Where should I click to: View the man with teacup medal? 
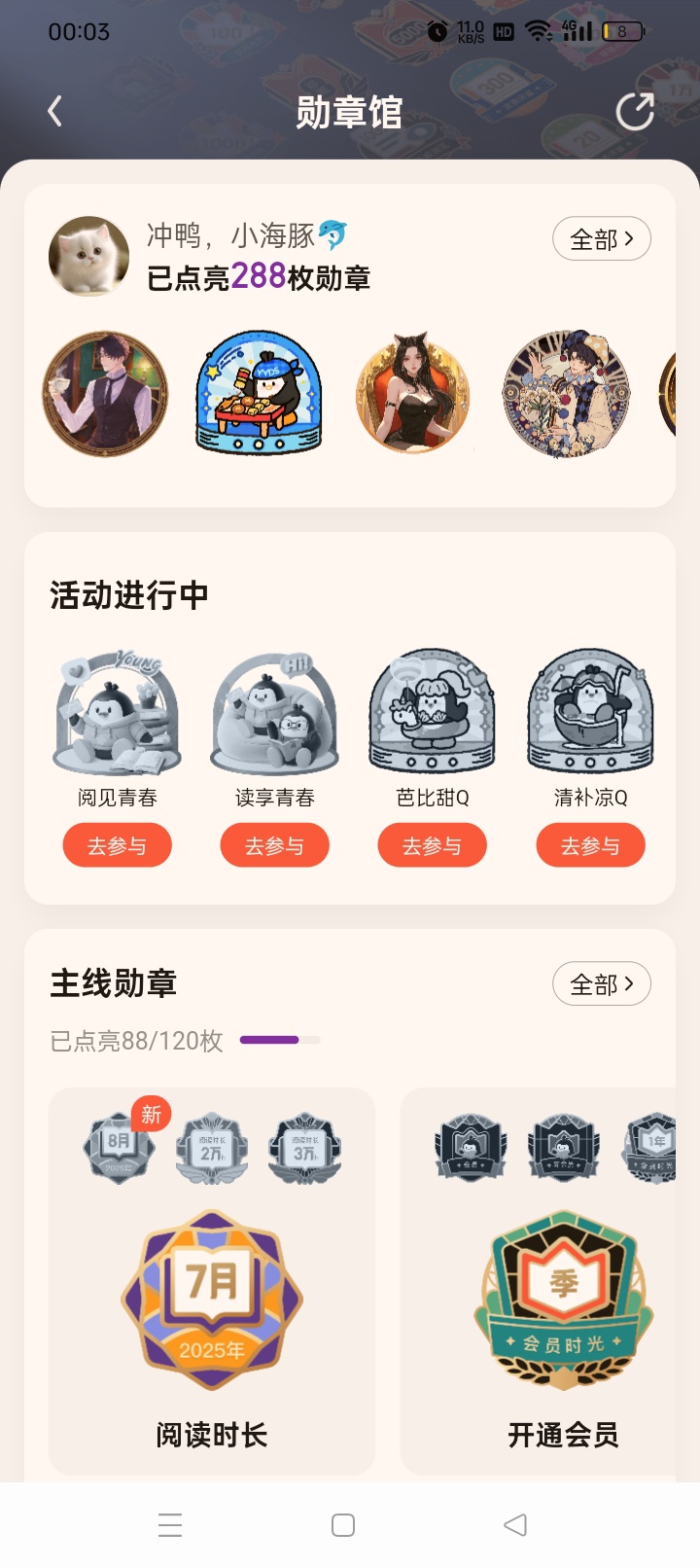click(x=105, y=393)
